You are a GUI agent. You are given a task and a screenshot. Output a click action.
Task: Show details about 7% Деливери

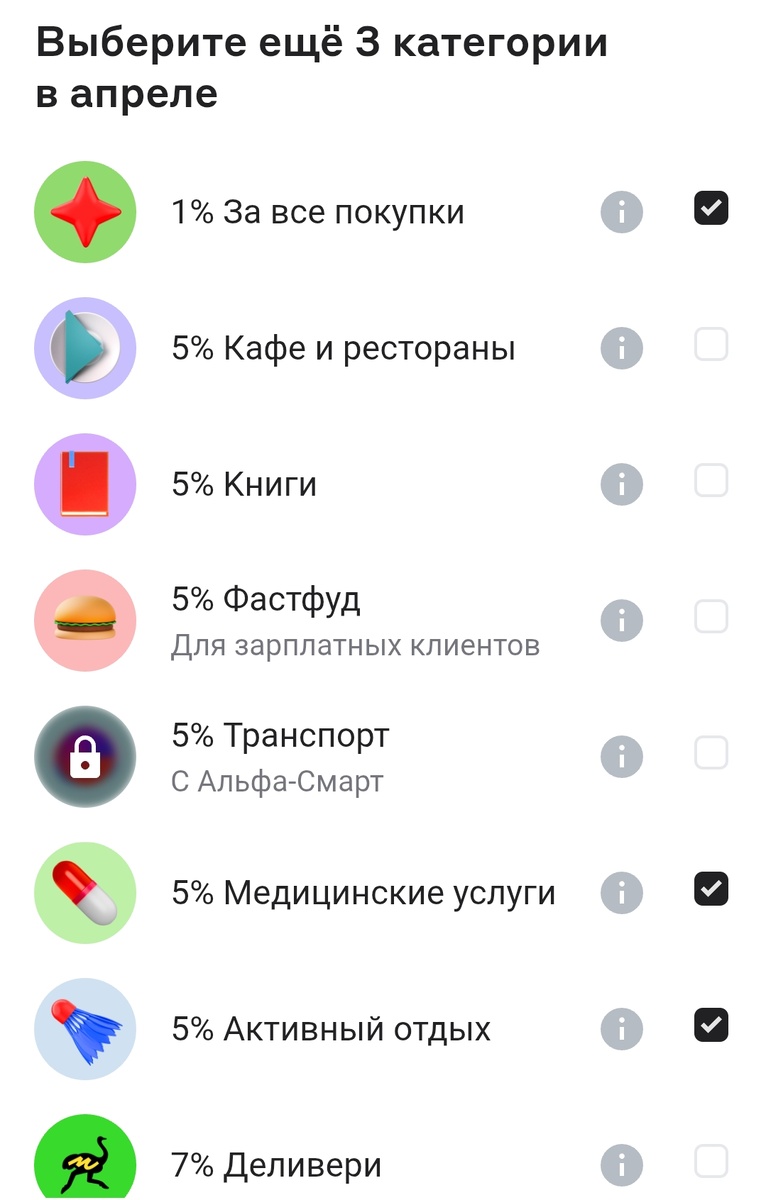point(621,1164)
